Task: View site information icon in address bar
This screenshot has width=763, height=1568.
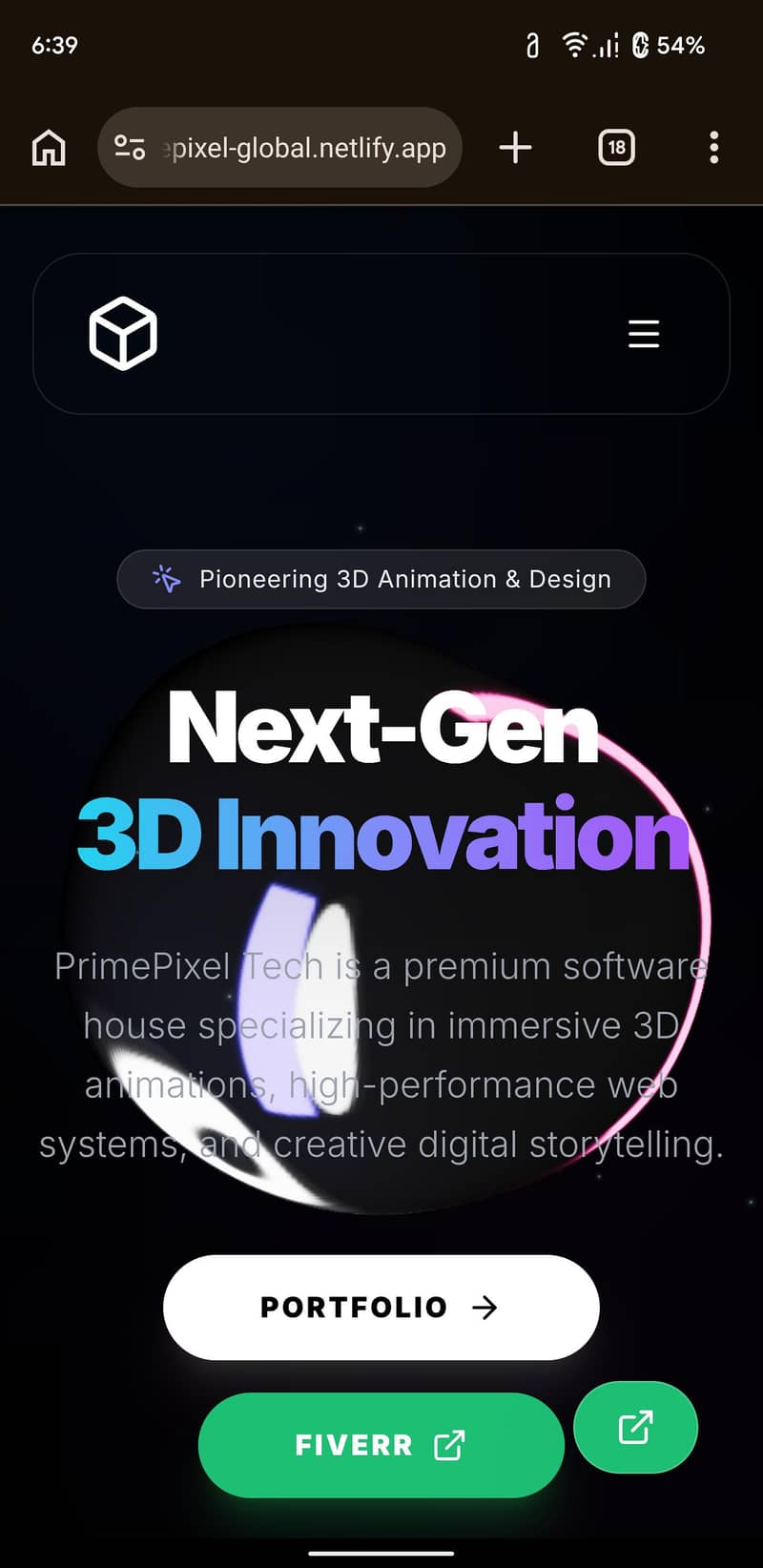Action: tap(130, 148)
